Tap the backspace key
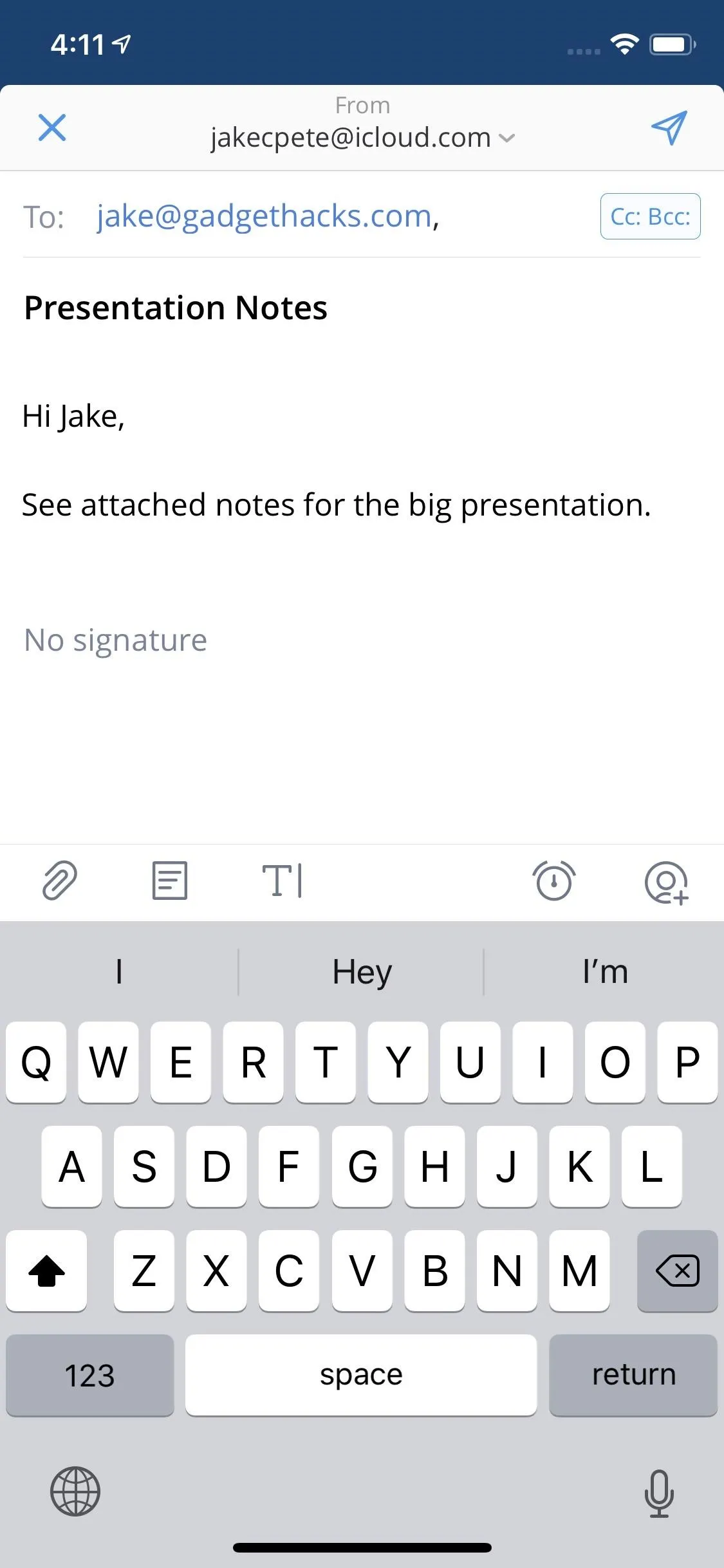724x1568 pixels. coord(677,1271)
